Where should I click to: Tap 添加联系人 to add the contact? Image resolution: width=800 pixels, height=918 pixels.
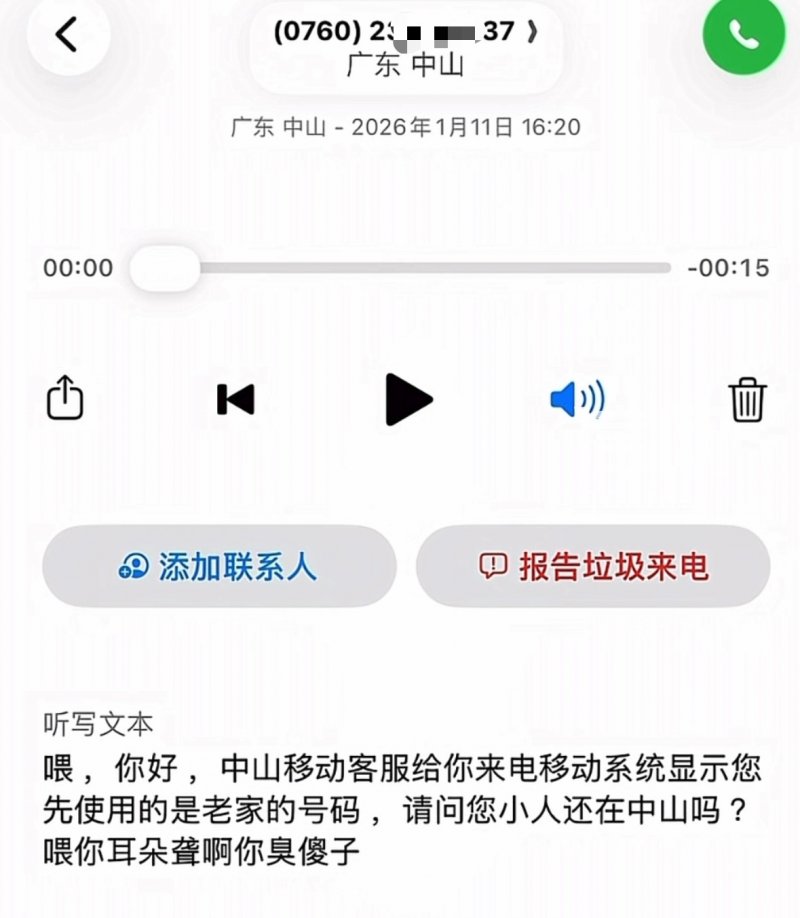pos(219,566)
